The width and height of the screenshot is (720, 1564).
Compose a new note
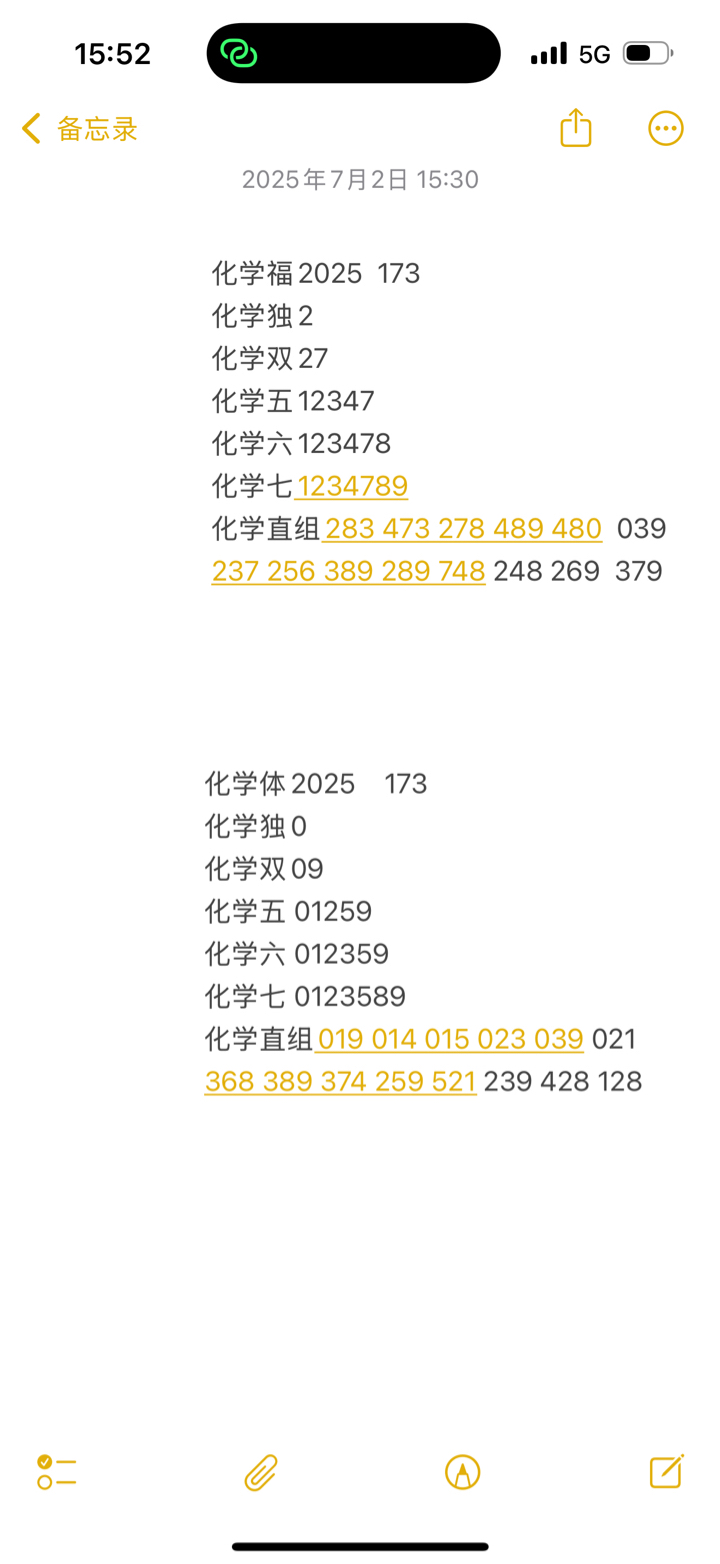pyautogui.click(x=666, y=1471)
